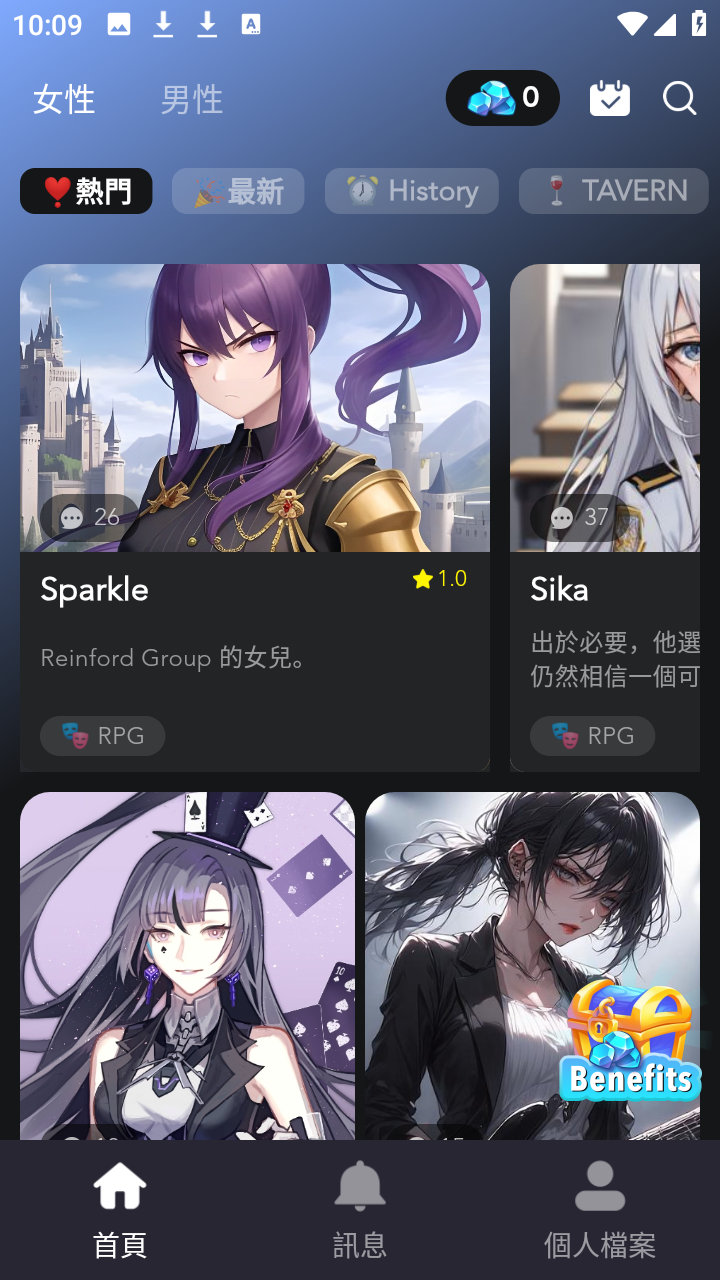Show the History filter chip
Screen dimensions: 720x1280
pos(411,191)
